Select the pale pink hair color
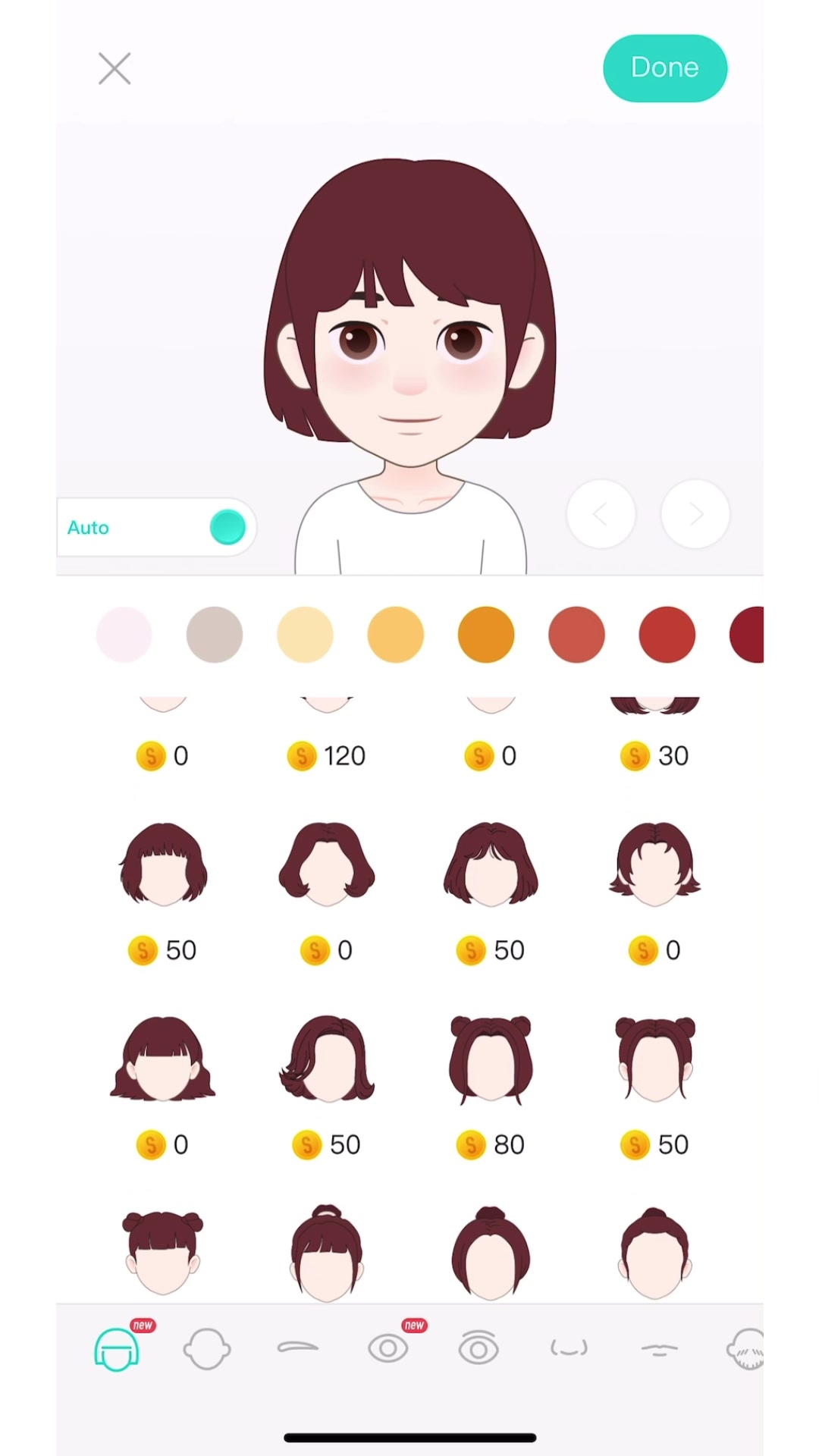Viewport: 819px width, 1456px height. click(124, 635)
